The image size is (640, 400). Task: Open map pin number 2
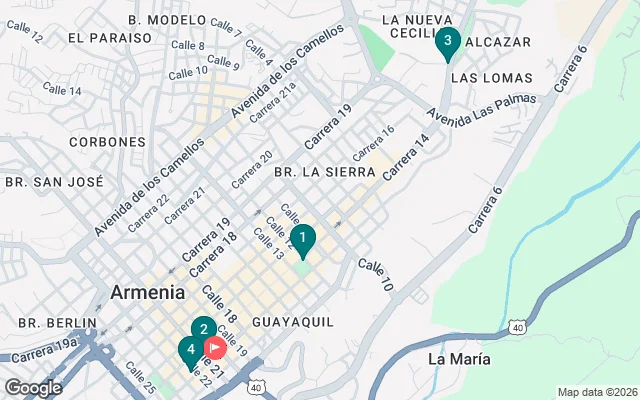click(x=203, y=329)
